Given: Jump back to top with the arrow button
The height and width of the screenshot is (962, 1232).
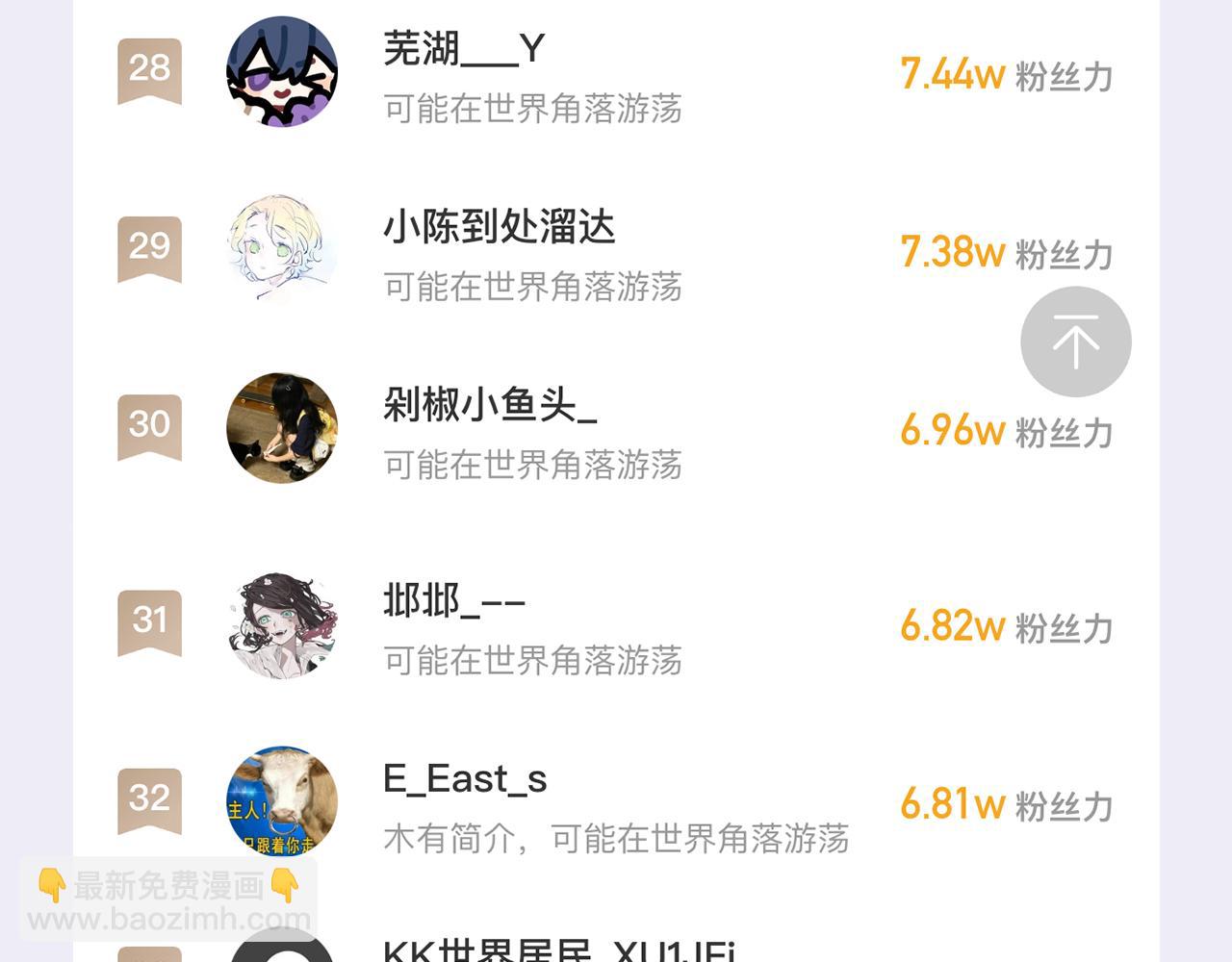Looking at the screenshot, I should click(1075, 342).
